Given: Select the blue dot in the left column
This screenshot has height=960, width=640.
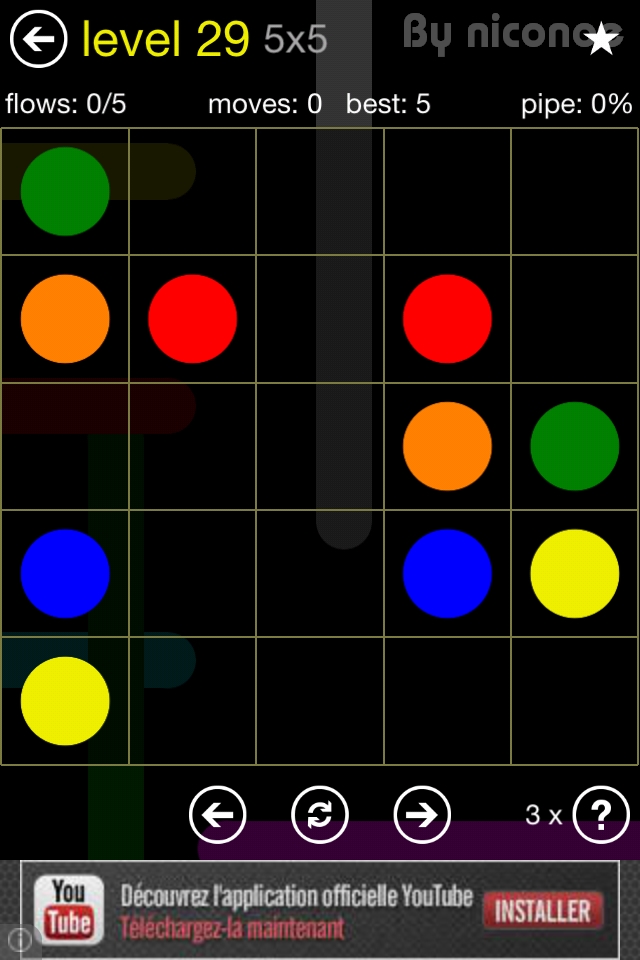Looking at the screenshot, I should pos(65,574).
